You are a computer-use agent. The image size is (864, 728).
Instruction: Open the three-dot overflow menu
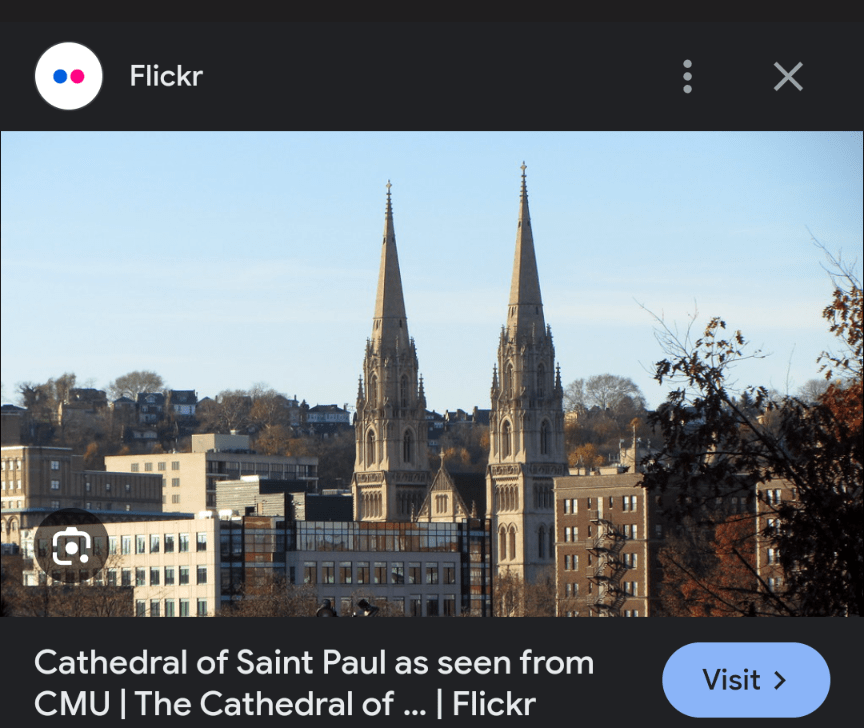pos(687,76)
